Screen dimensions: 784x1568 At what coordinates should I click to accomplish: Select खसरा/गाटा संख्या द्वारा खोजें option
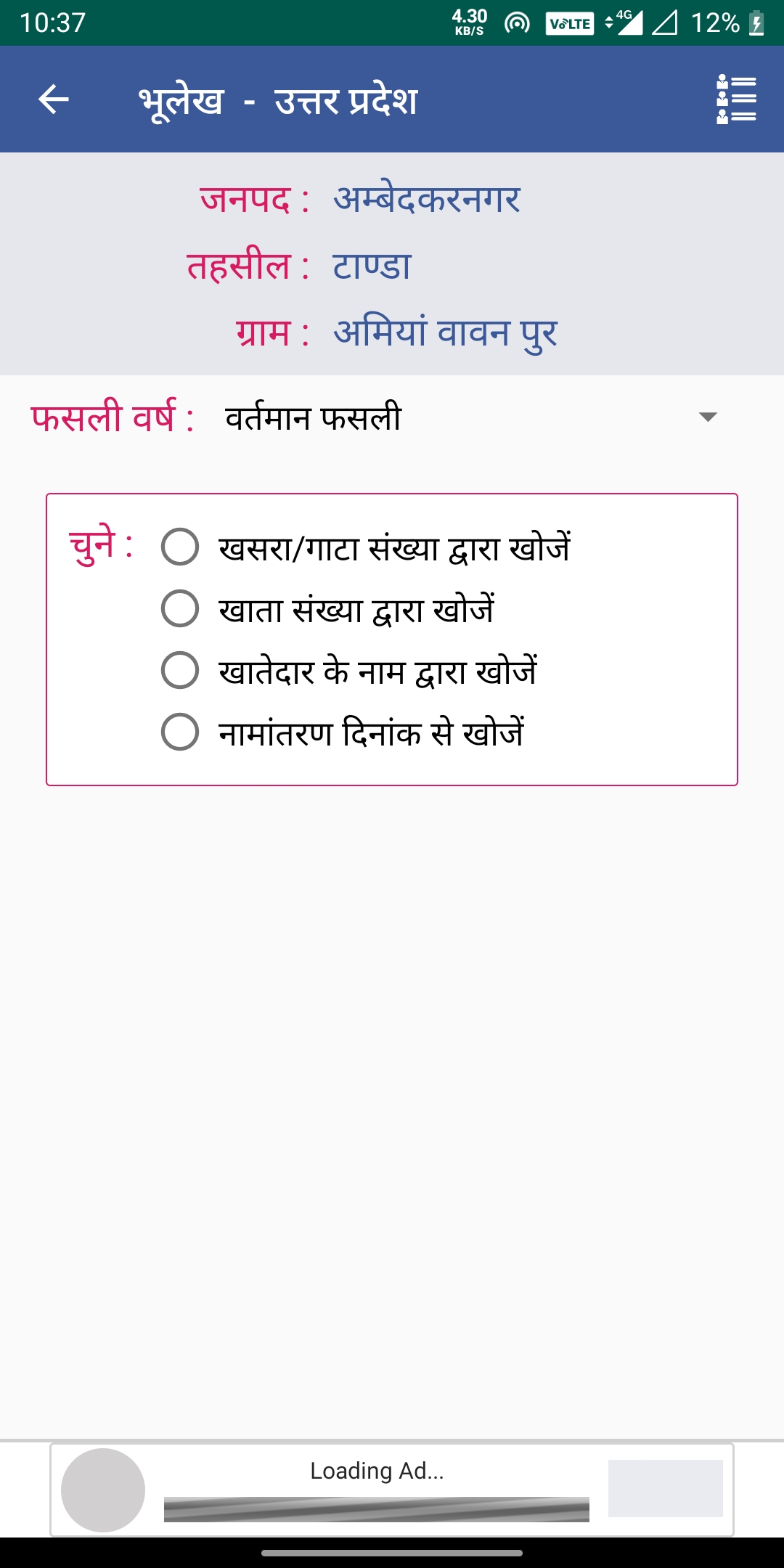tap(180, 547)
